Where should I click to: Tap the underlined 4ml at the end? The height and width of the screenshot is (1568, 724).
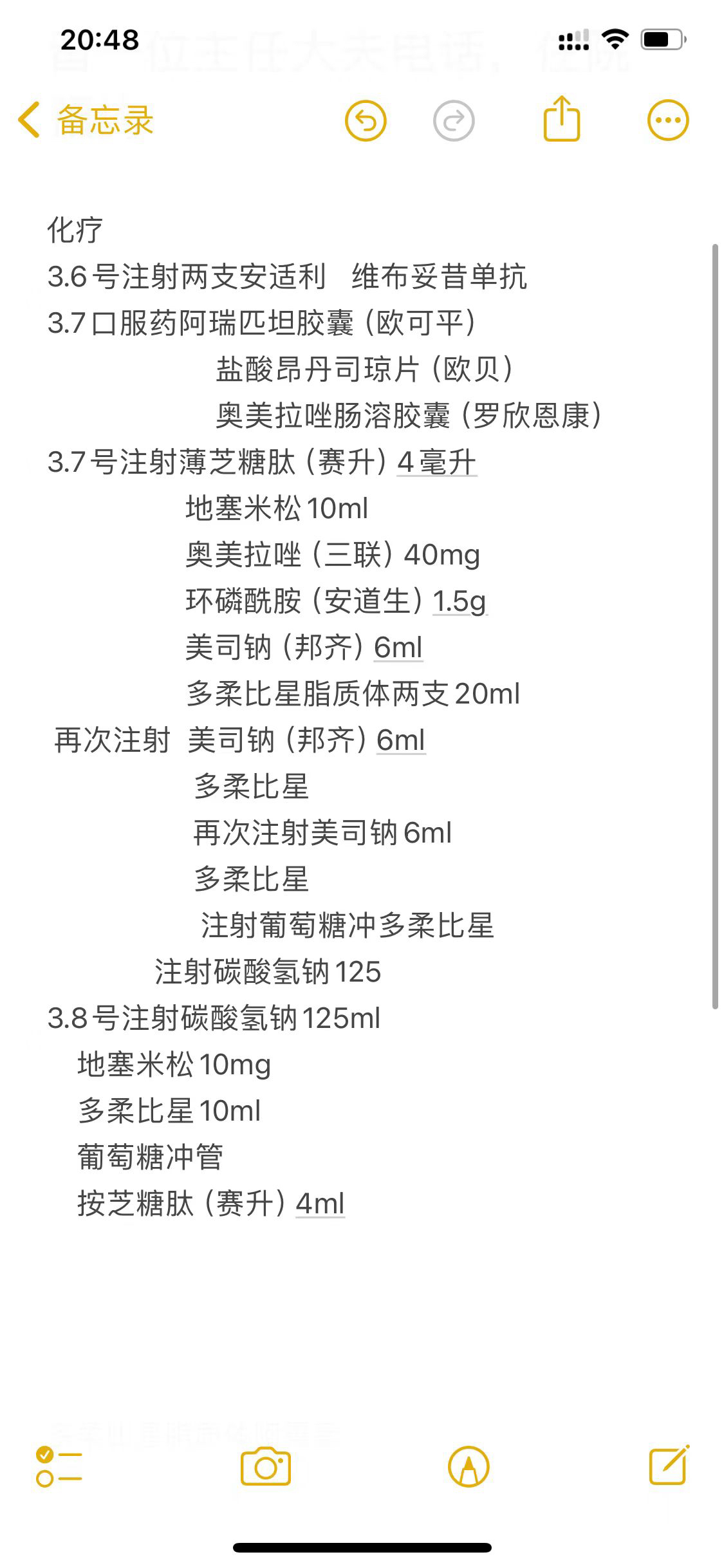click(x=320, y=1204)
